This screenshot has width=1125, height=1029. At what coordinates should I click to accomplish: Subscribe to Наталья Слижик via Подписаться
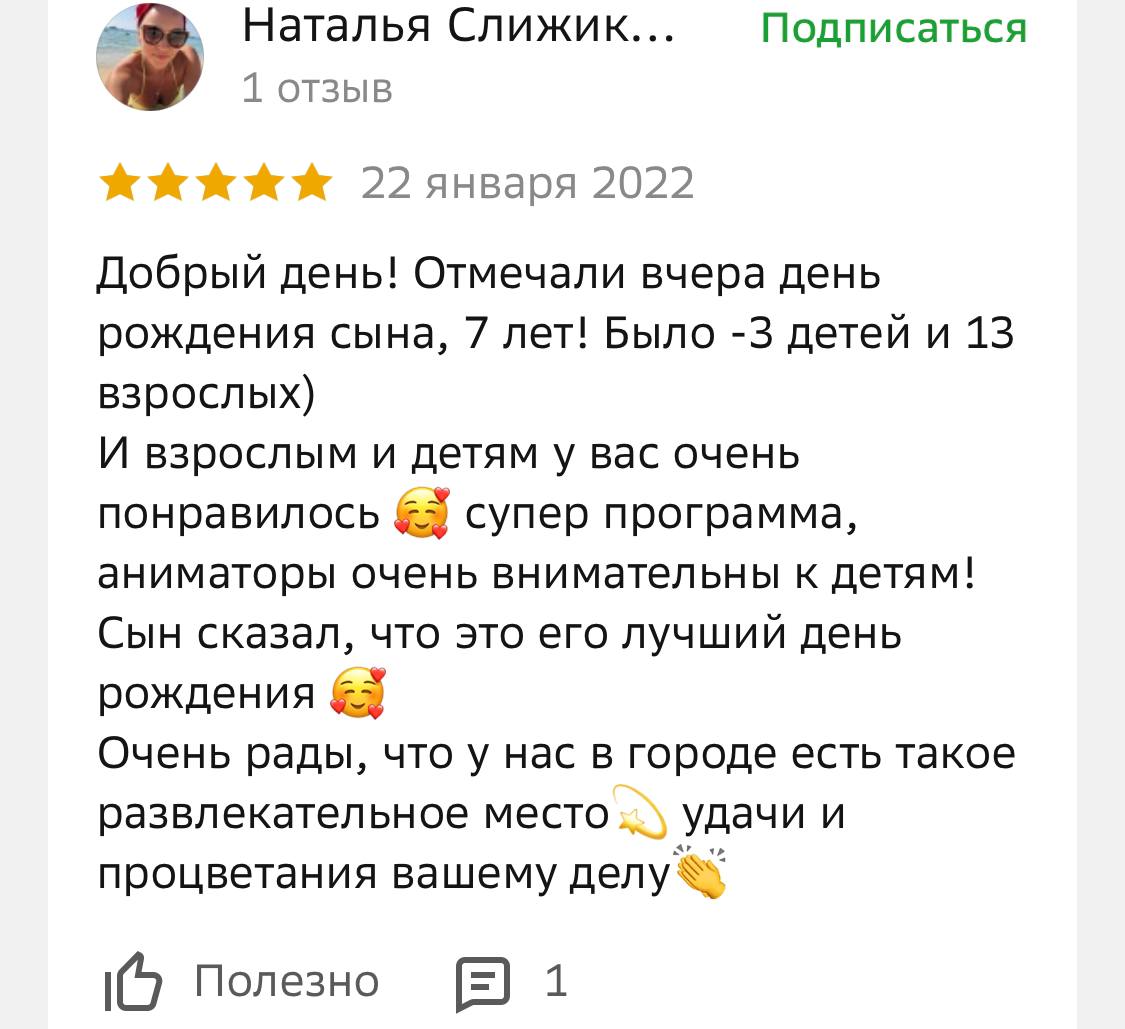(x=893, y=29)
